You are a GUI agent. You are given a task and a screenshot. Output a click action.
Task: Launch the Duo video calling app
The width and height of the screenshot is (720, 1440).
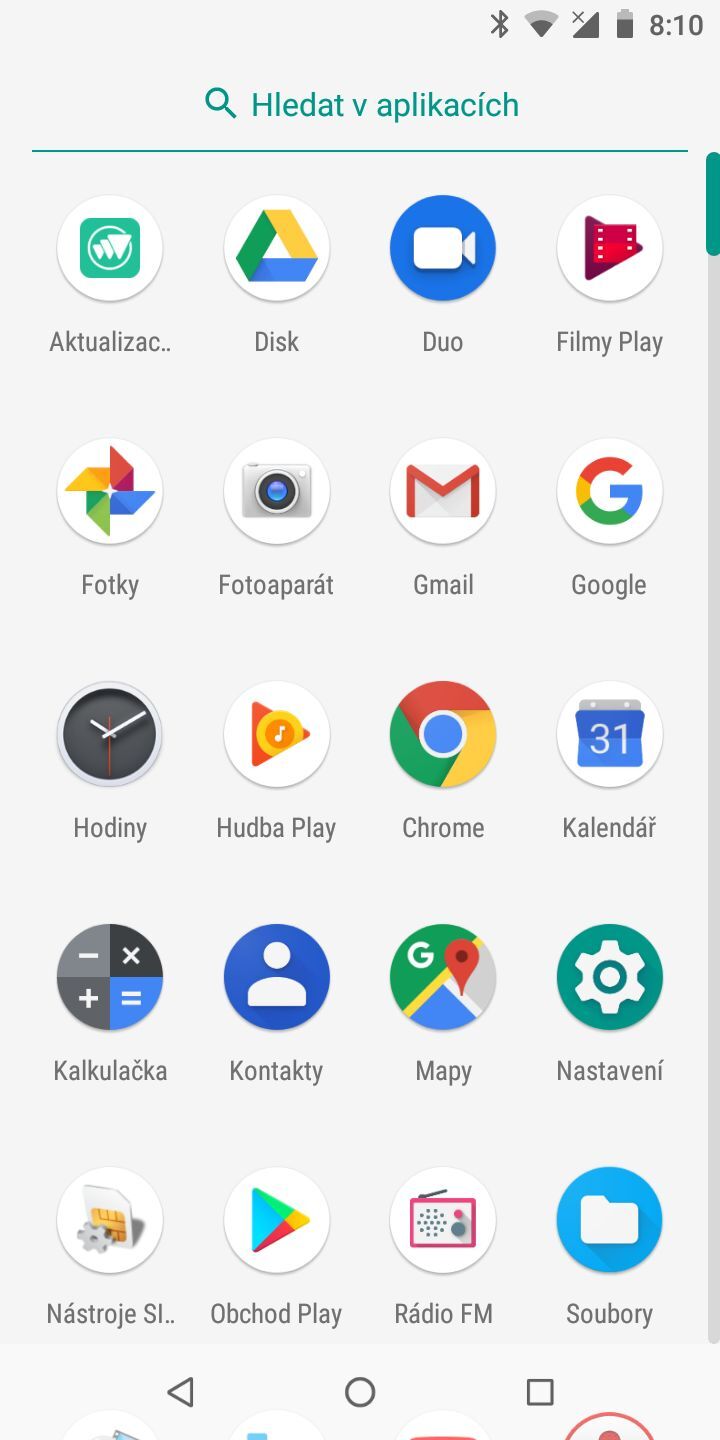point(443,248)
